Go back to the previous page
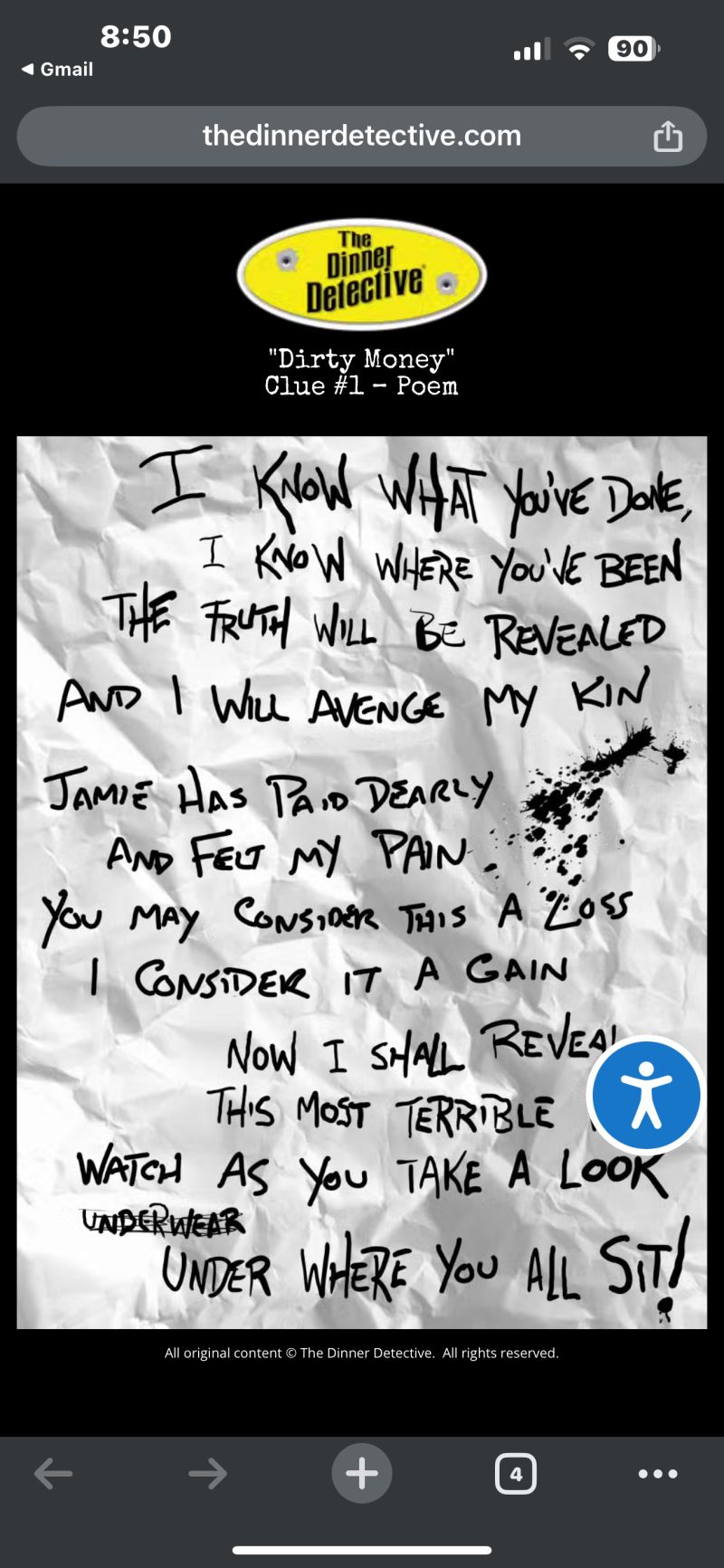Viewport: 724px width, 1568px height. [53, 1474]
